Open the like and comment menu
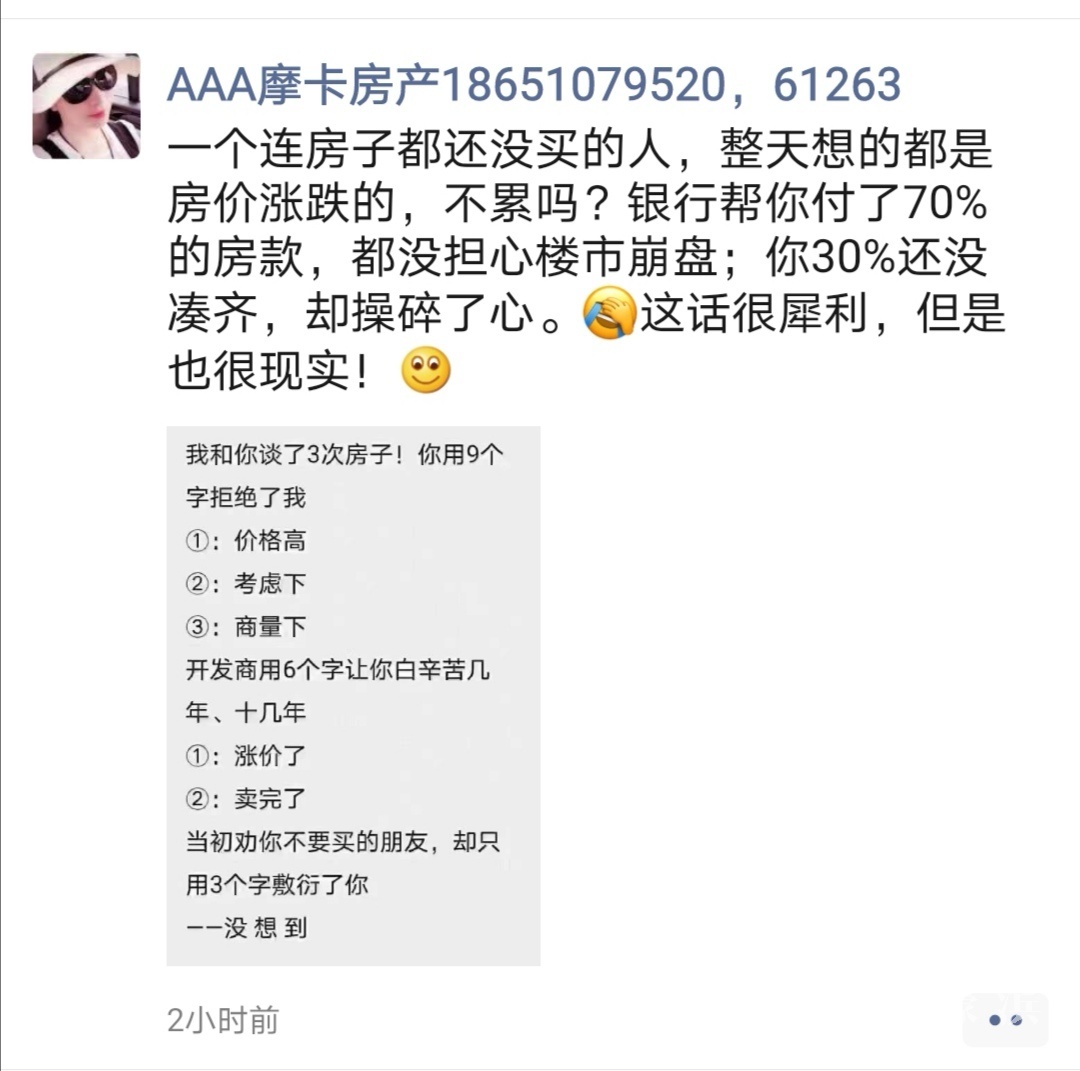Viewport: 1080px width, 1071px height. pyautogui.click(x=1005, y=1020)
